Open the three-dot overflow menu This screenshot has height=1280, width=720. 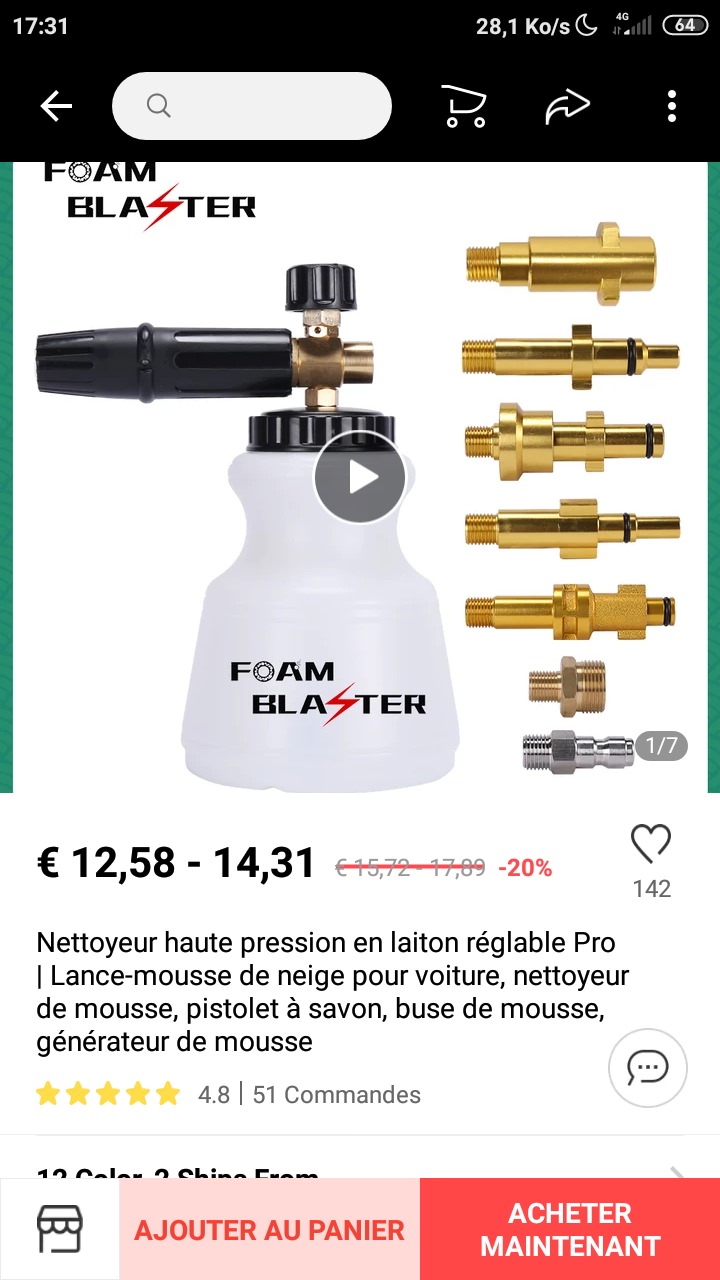click(x=672, y=106)
